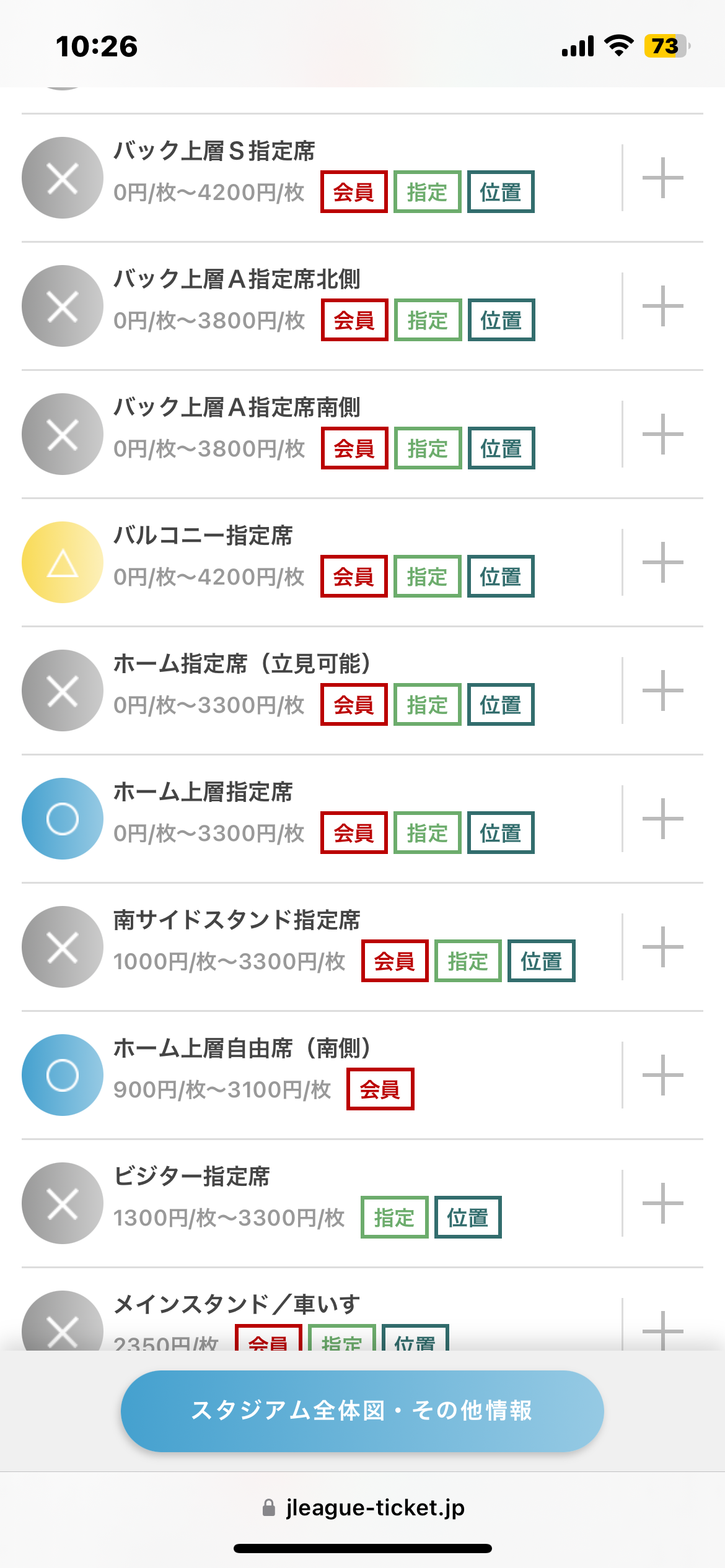Expand the ホーム上層指定席 plus icon

pyautogui.click(x=662, y=819)
